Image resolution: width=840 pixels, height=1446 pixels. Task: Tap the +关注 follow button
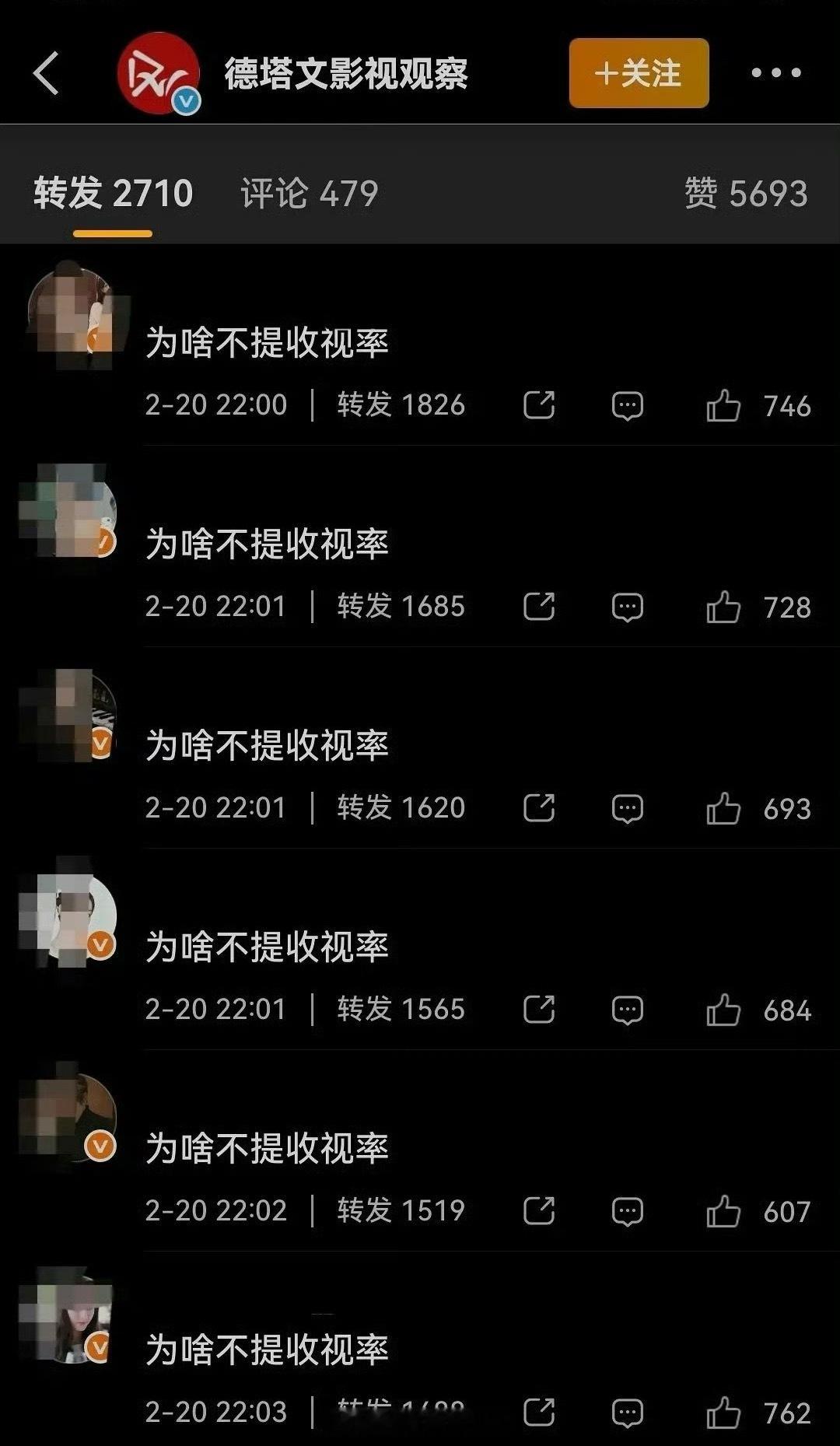tap(638, 75)
